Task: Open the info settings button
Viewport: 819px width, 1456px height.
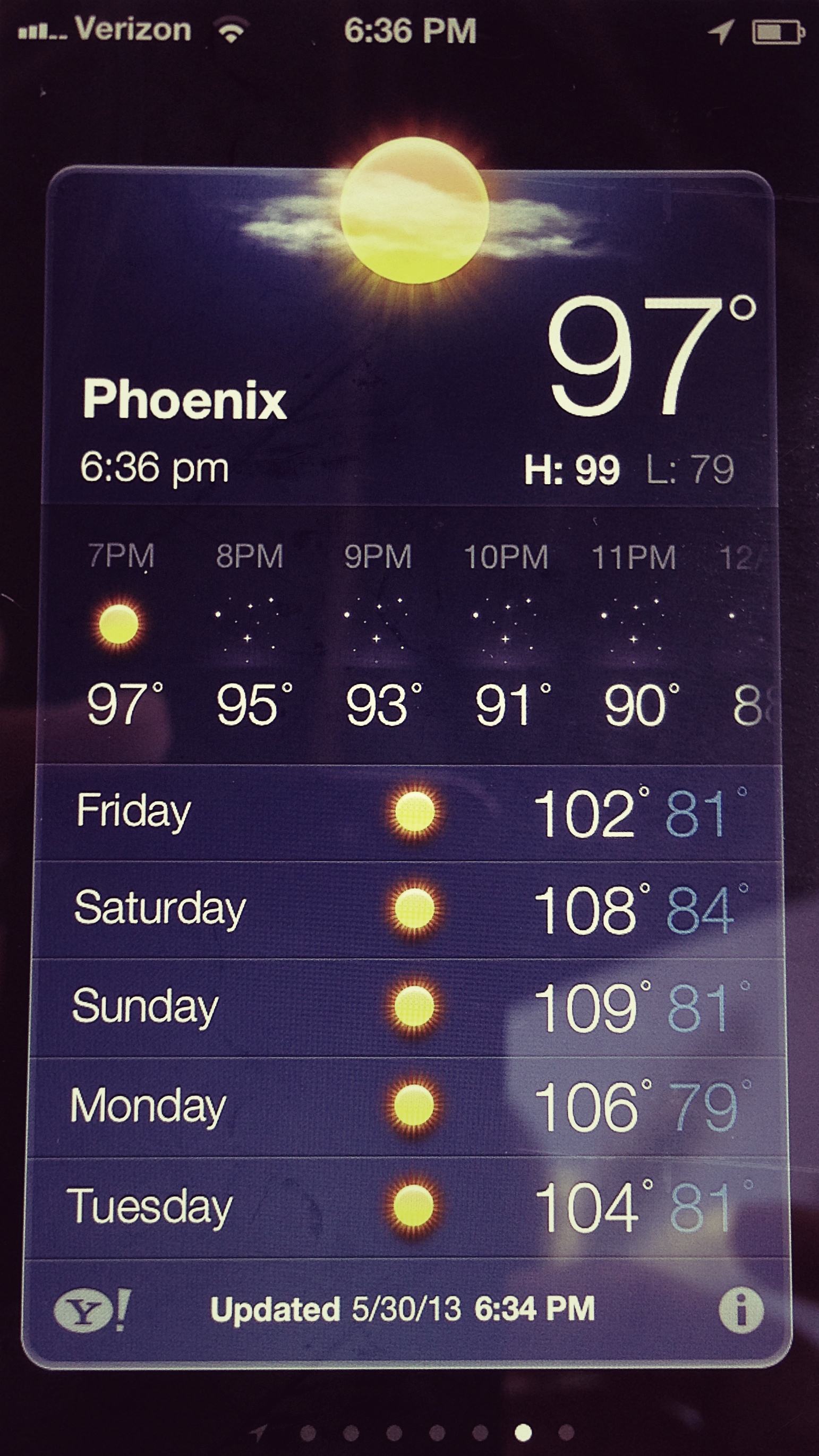Action: 741,1309
